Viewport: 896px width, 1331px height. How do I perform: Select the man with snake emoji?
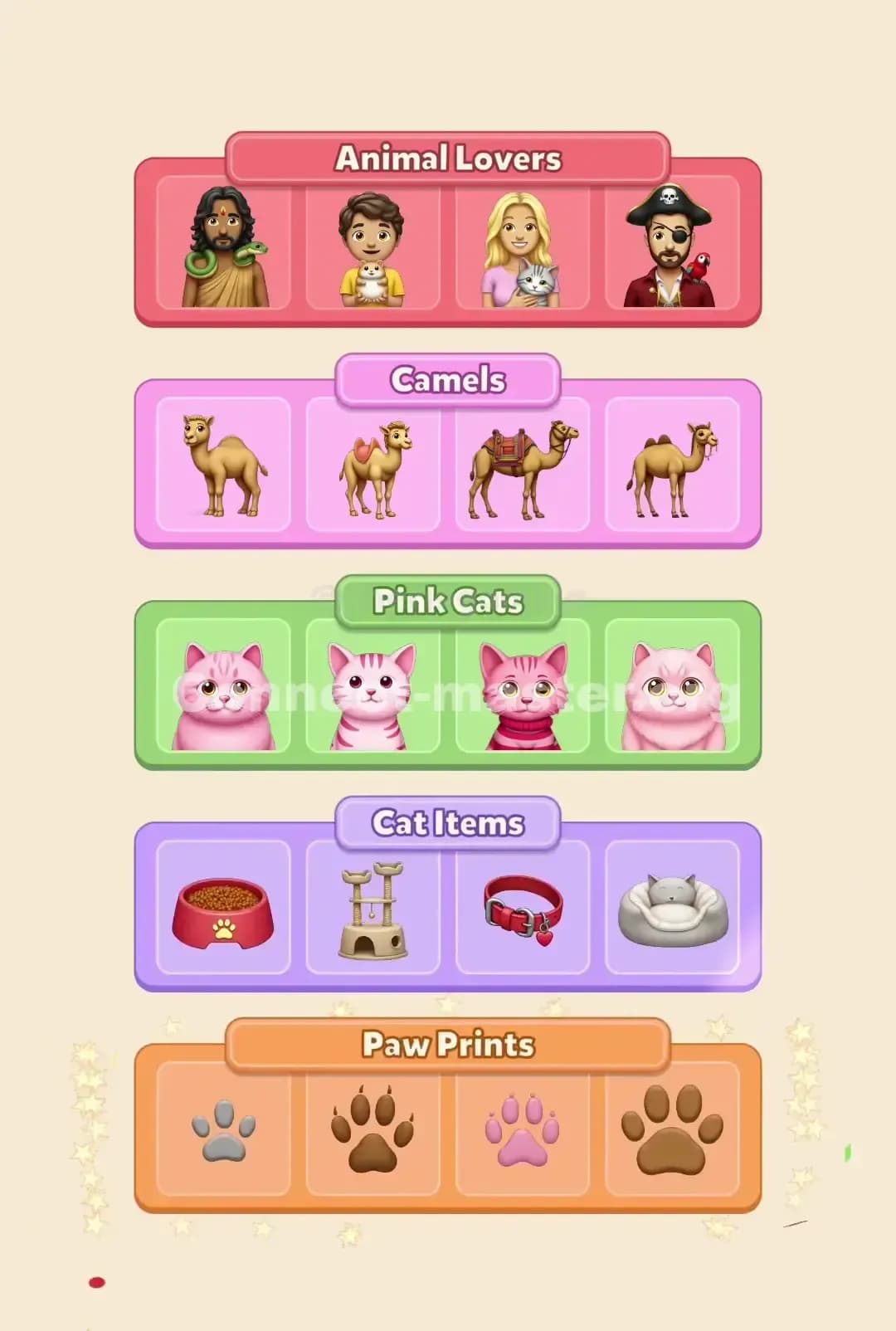[x=222, y=249]
